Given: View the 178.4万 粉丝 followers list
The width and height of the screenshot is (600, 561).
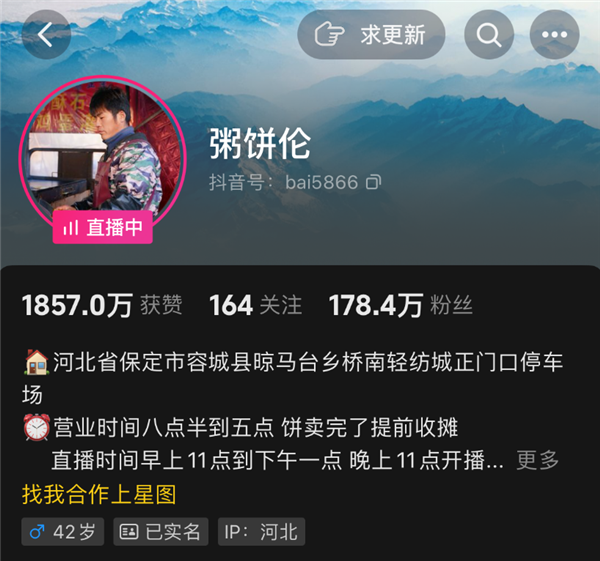Looking at the screenshot, I should pos(400,306).
